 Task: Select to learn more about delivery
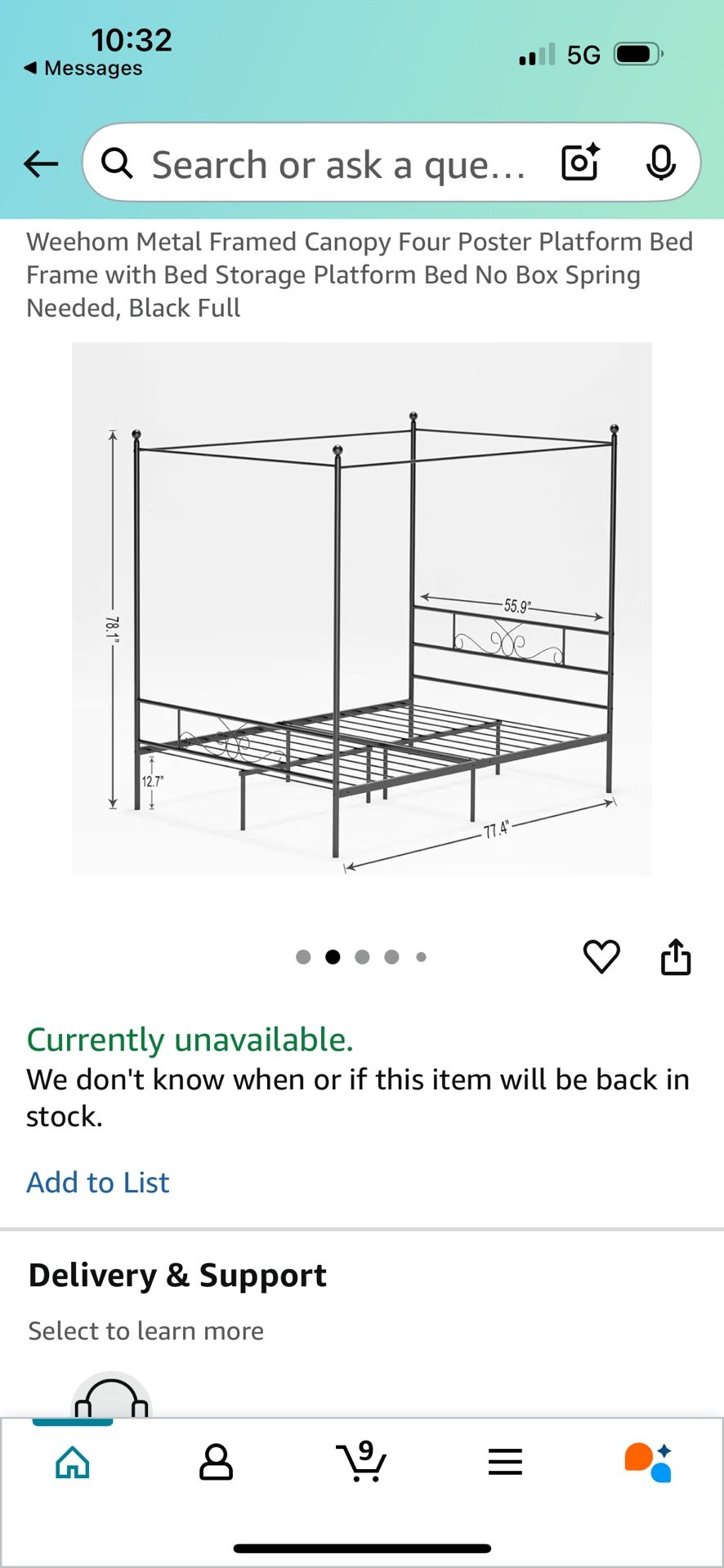click(145, 1330)
